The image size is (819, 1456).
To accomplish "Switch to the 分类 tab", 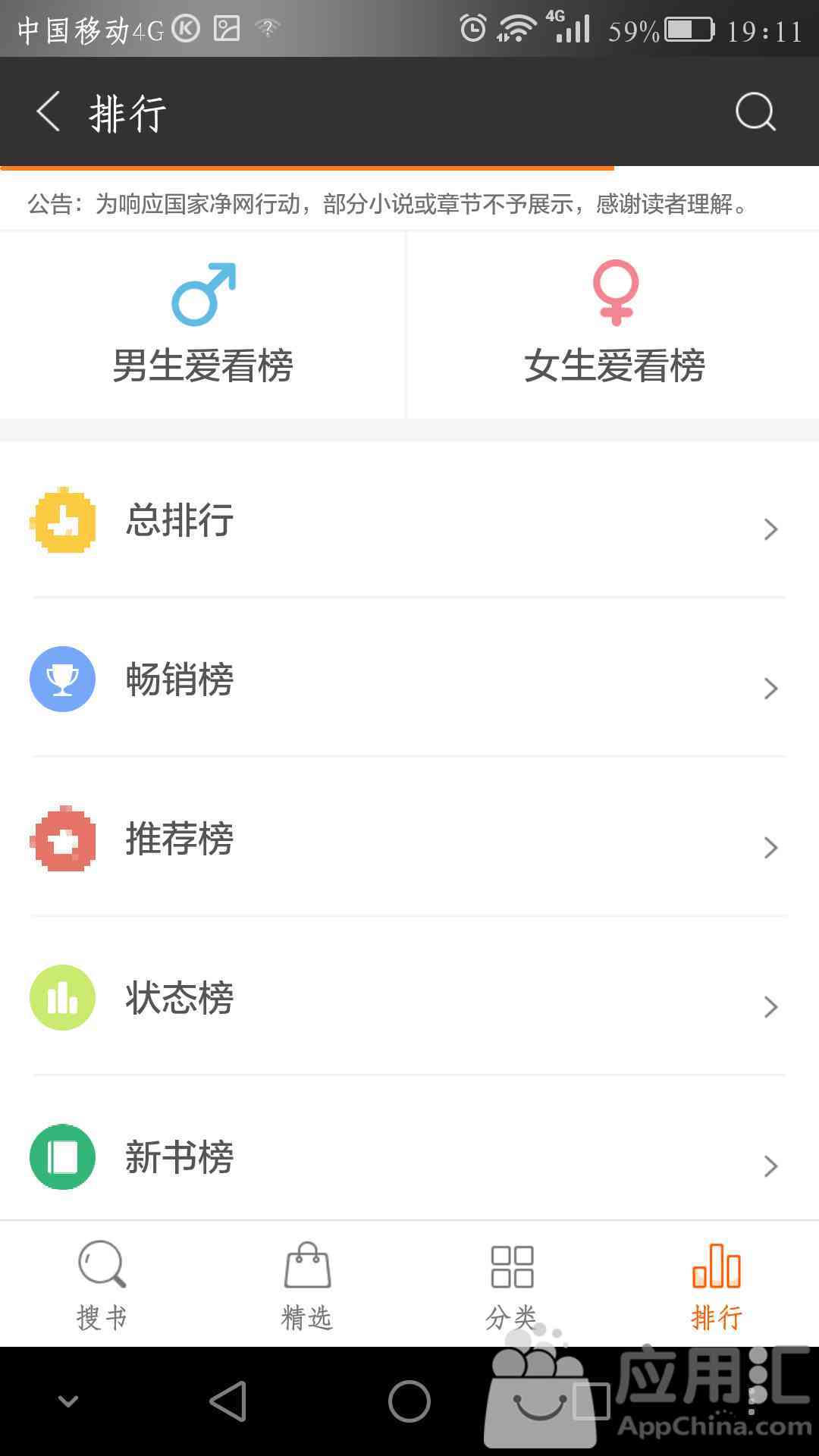I will 512,1285.
